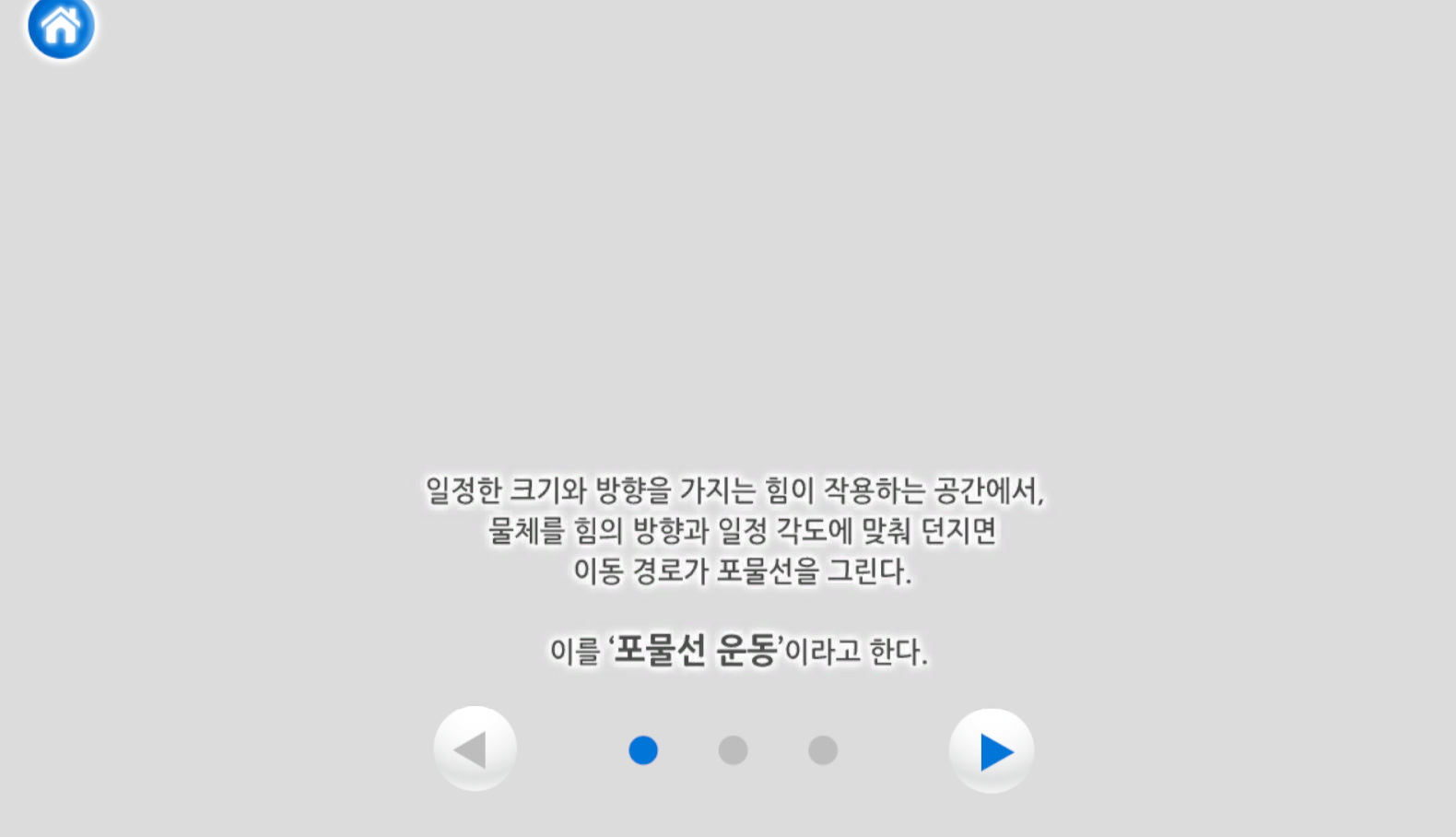
Task: Jump to the second page dot
Action: point(733,750)
